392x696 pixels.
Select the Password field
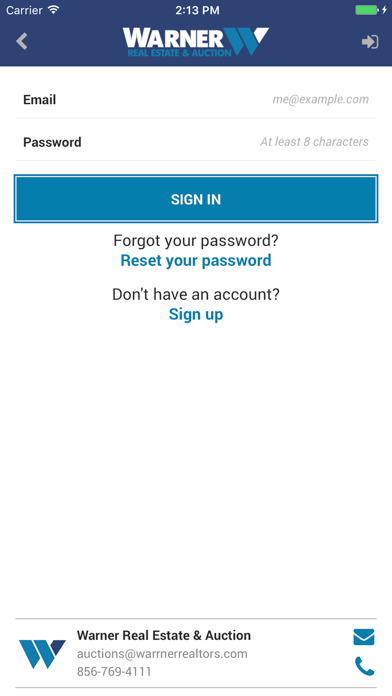point(196,142)
